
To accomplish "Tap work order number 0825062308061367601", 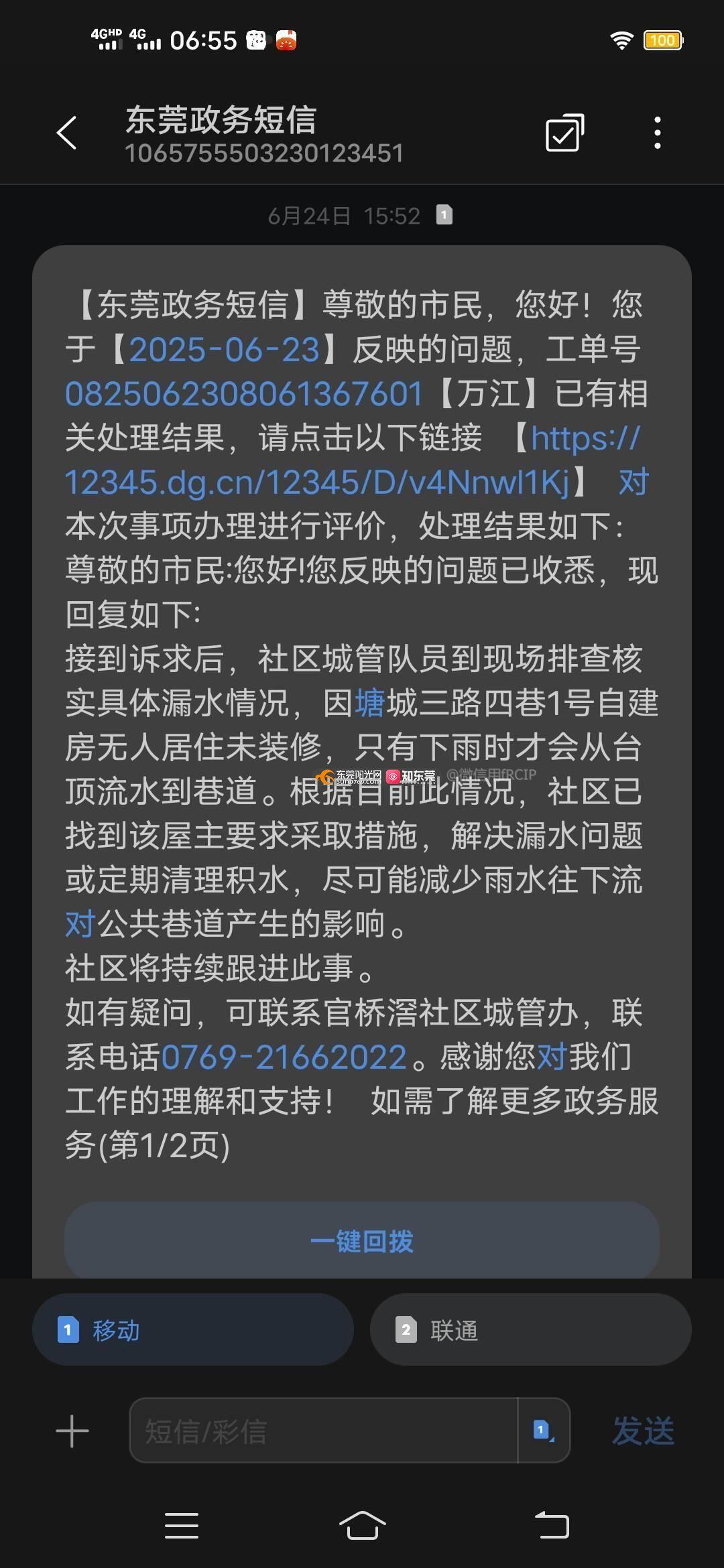I will [x=244, y=393].
